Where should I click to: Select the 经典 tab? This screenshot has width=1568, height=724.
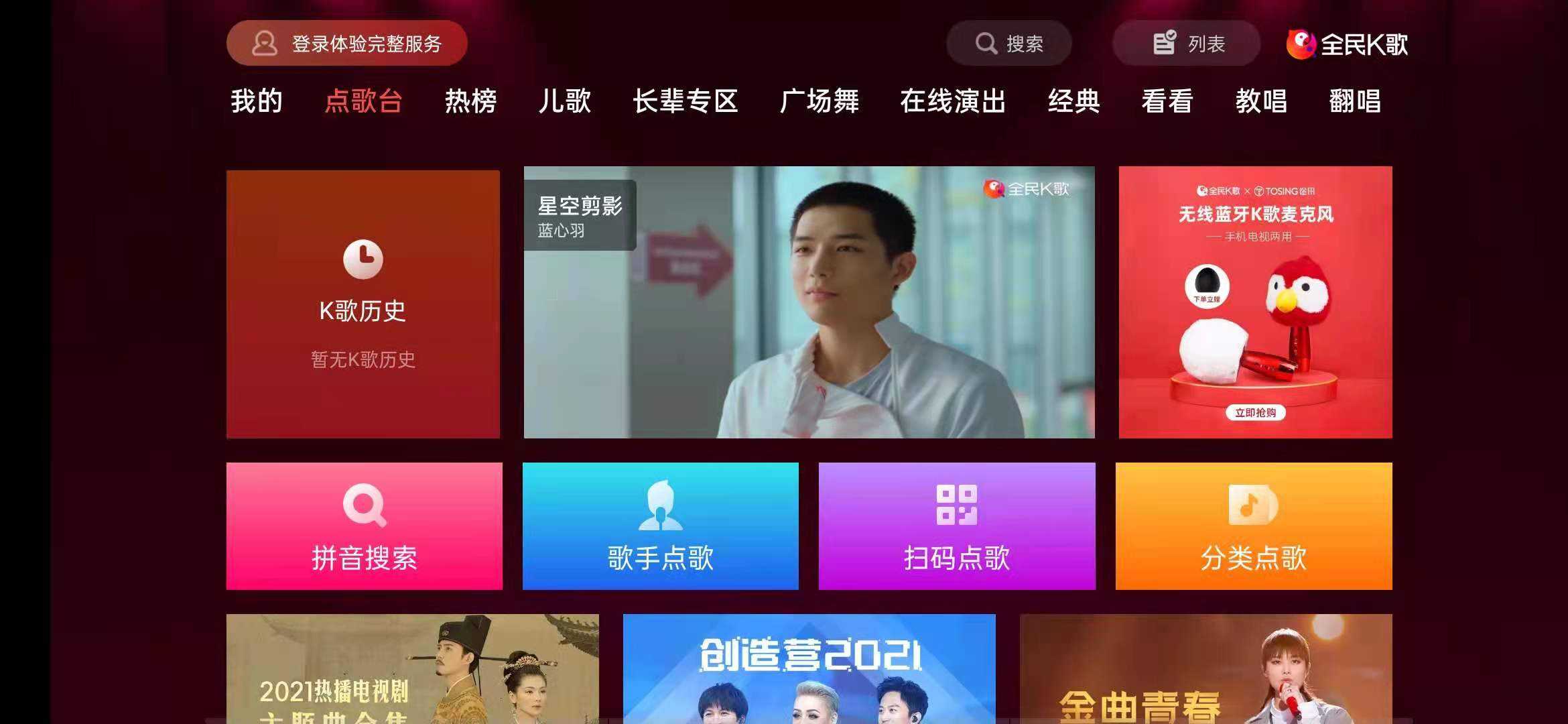1073,101
